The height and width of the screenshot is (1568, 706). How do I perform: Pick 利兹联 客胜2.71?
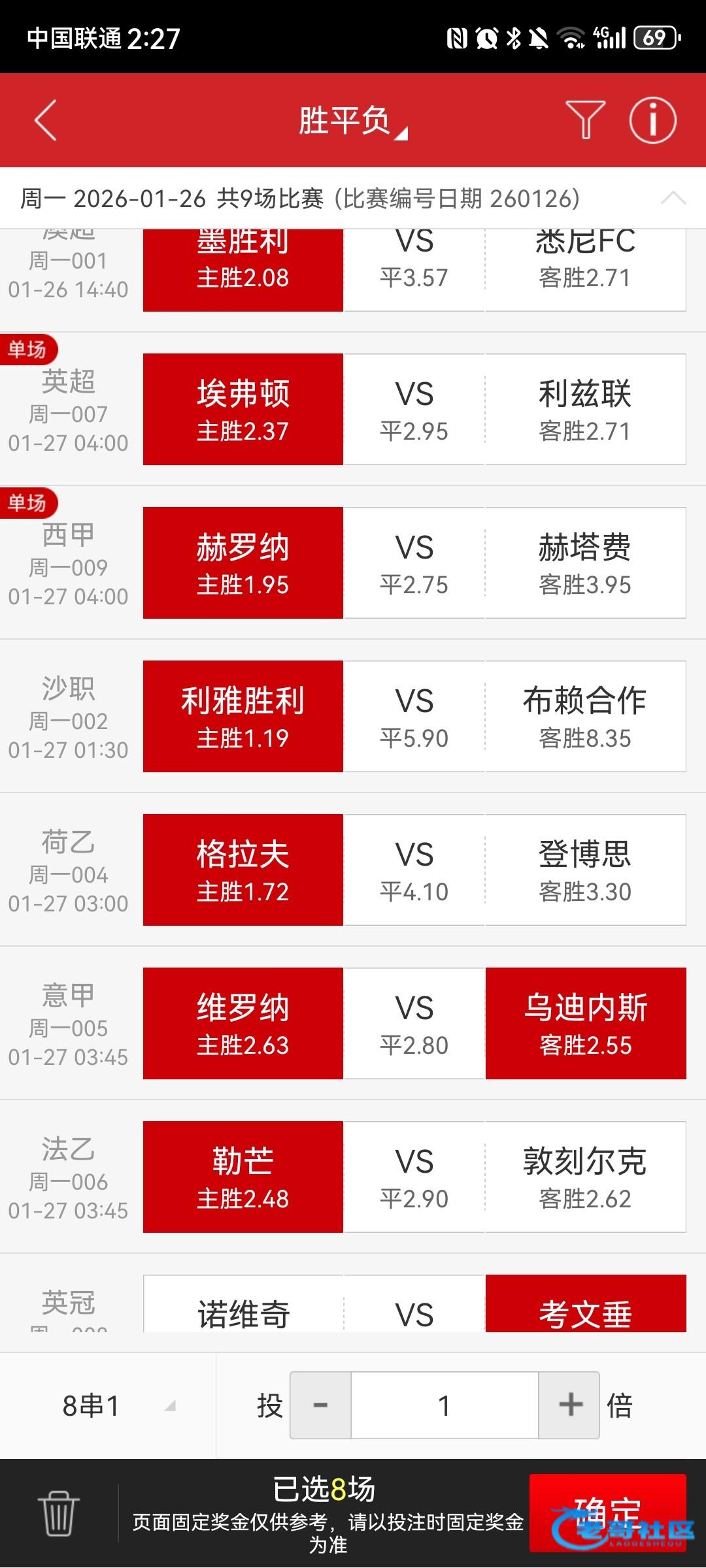585,410
